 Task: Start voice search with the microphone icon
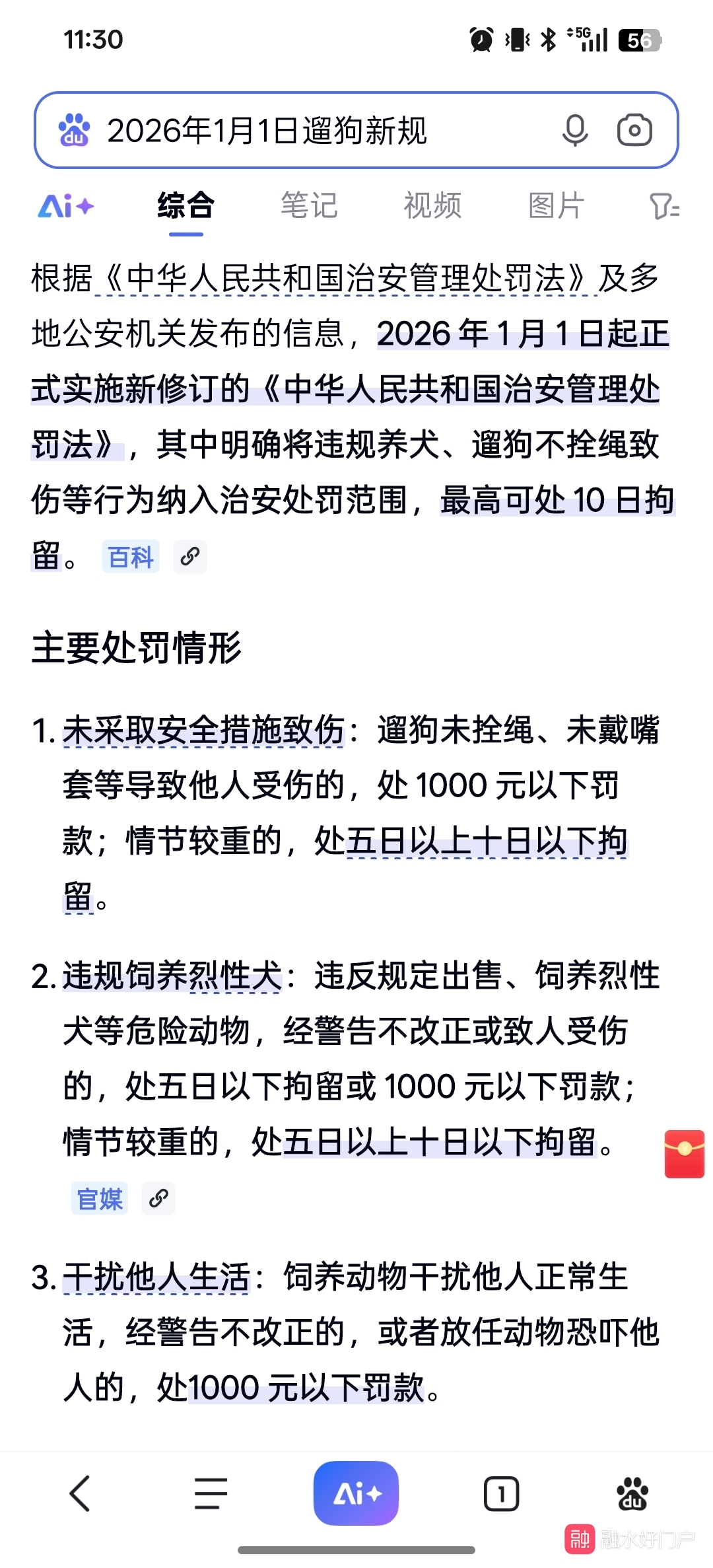pos(574,130)
